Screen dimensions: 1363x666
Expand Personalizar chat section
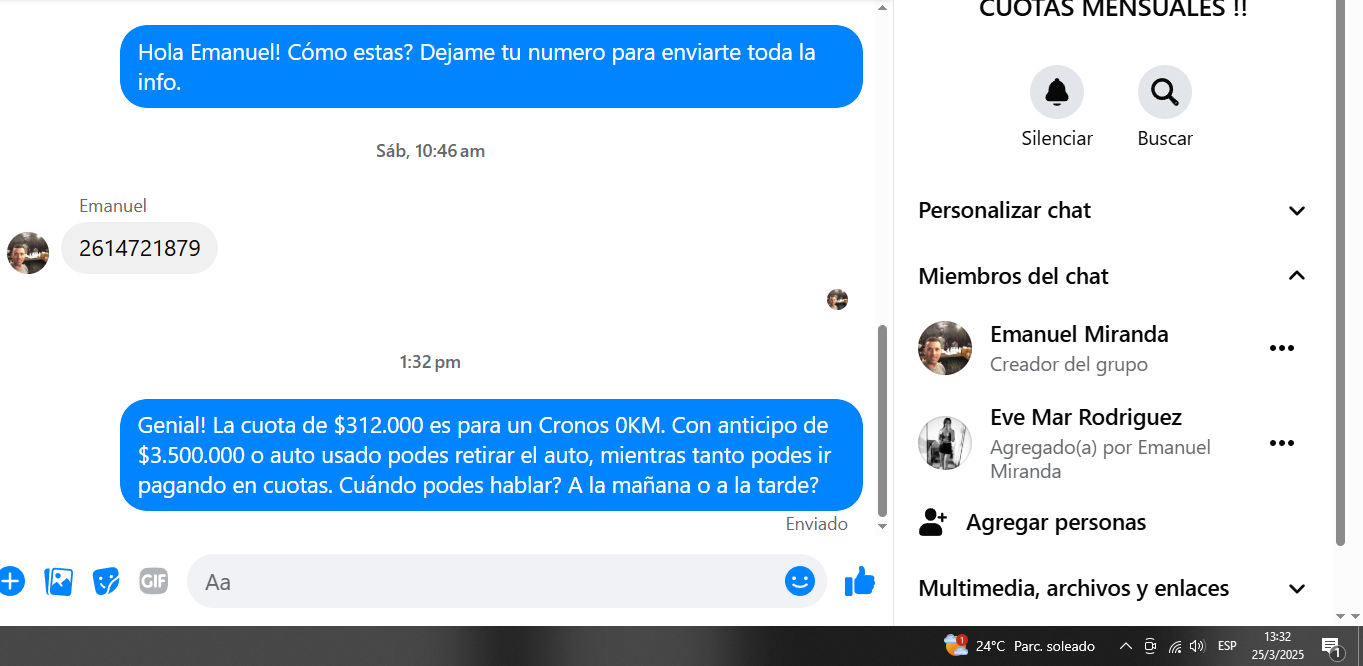coord(1112,211)
